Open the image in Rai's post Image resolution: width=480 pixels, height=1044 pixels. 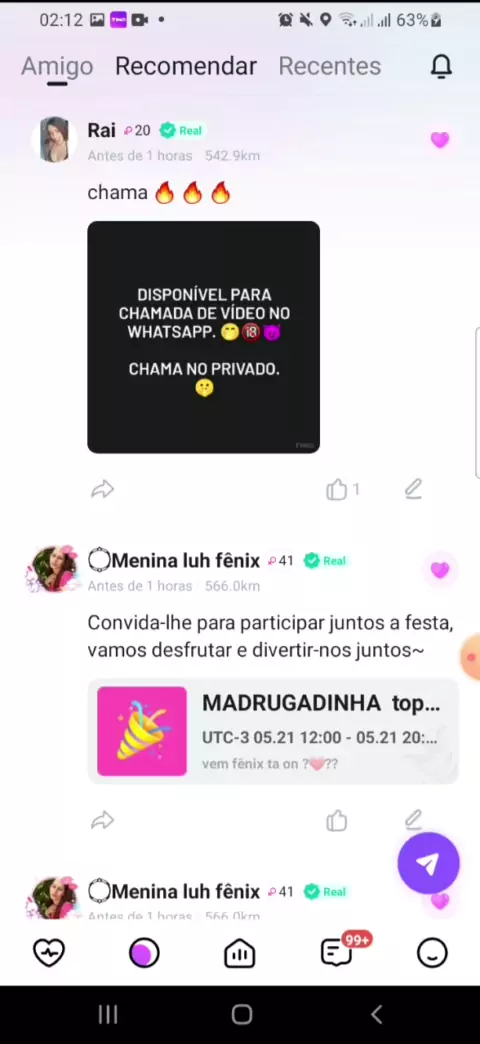pyautogui.click(x=204, y=337)
